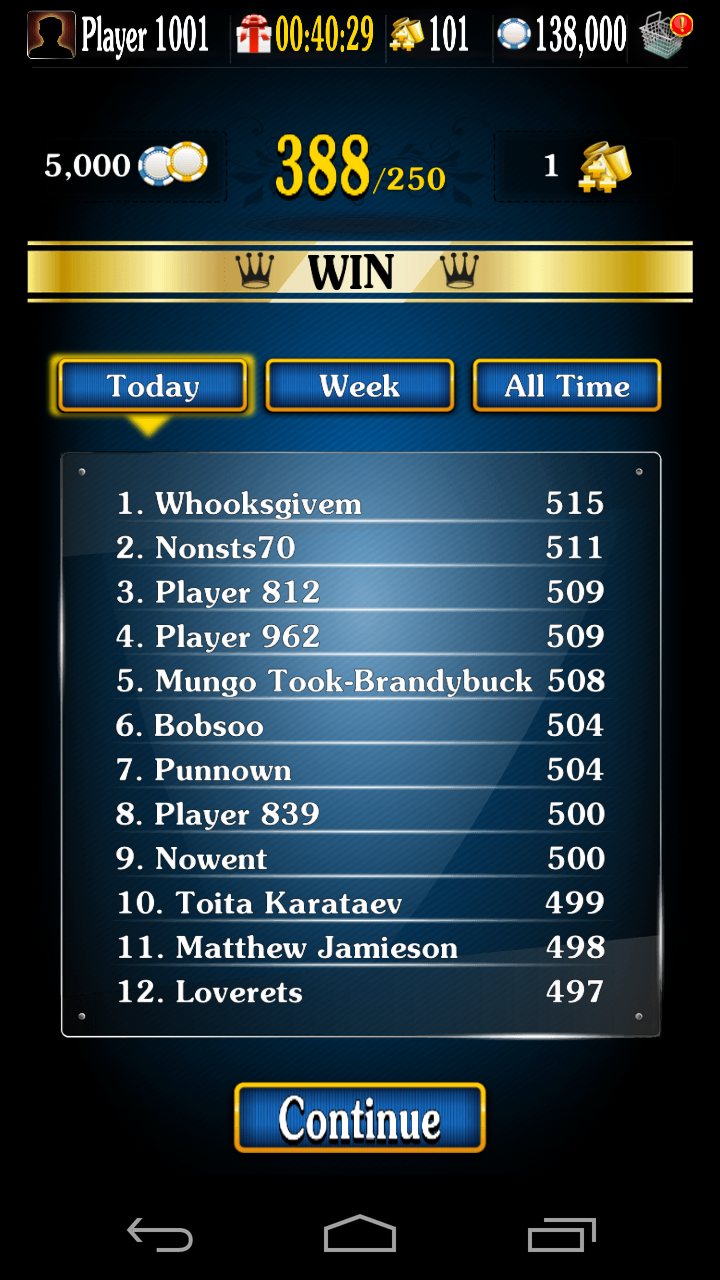Switch to the Week leaderboard
This screenshot has height=1280, width=720.
360,386
